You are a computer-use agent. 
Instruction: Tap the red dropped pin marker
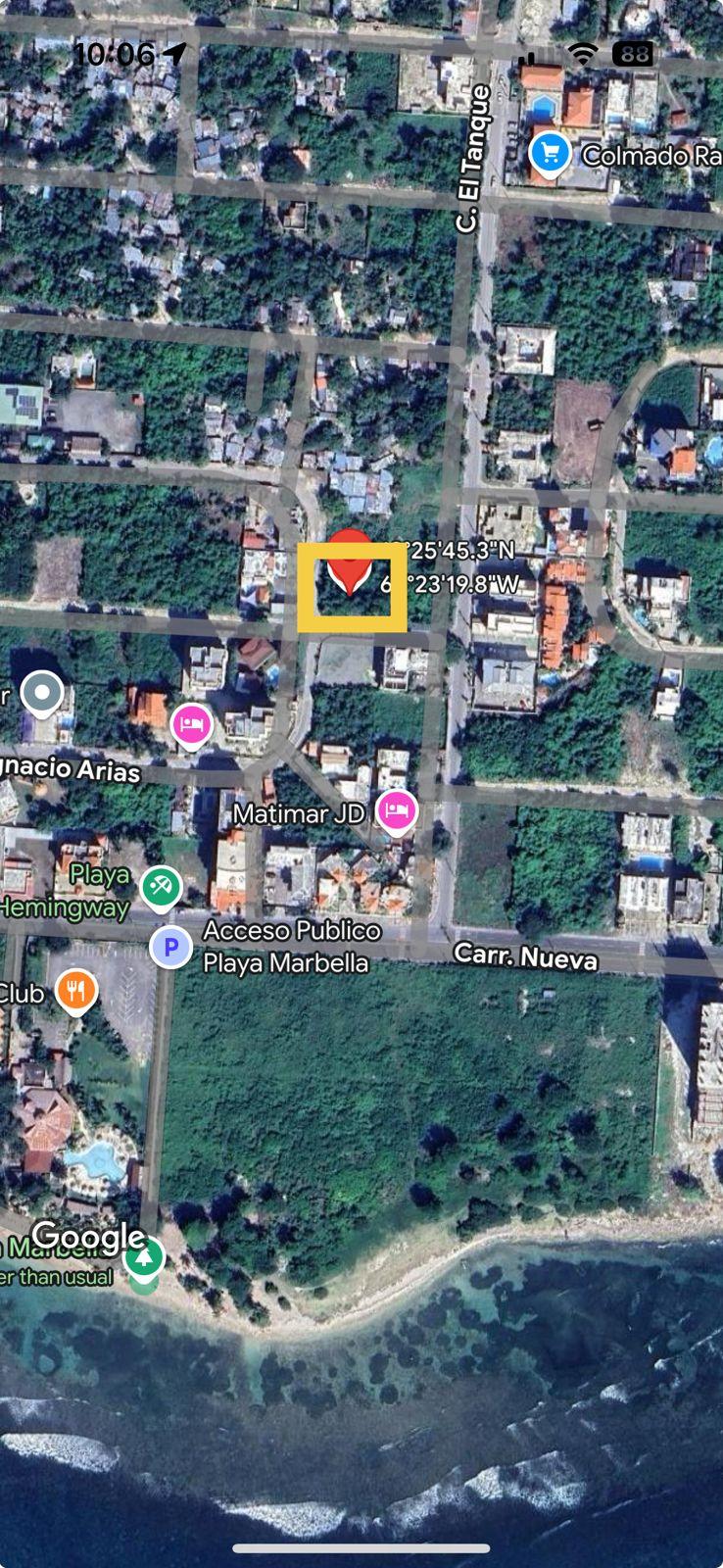pos(350,563)
